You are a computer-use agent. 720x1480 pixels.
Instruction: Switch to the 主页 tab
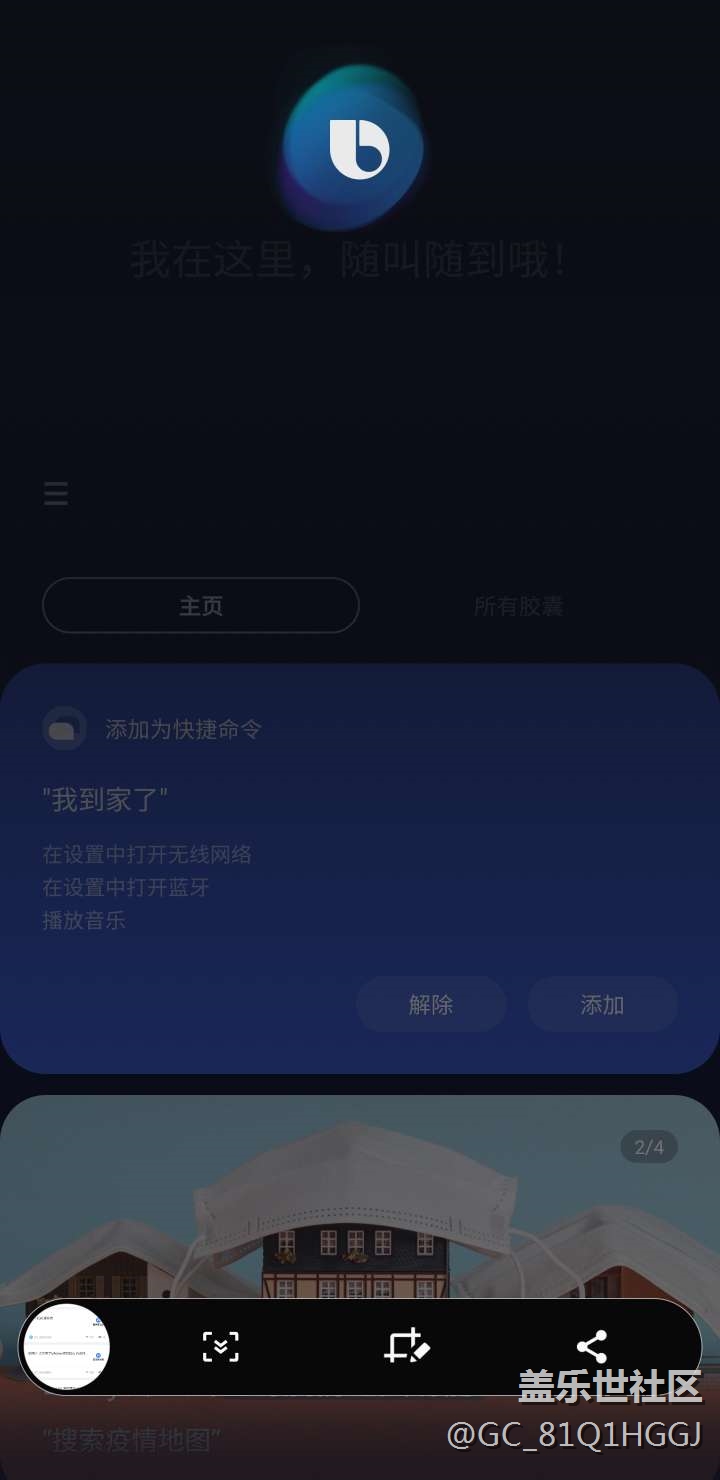pos(200,605)
